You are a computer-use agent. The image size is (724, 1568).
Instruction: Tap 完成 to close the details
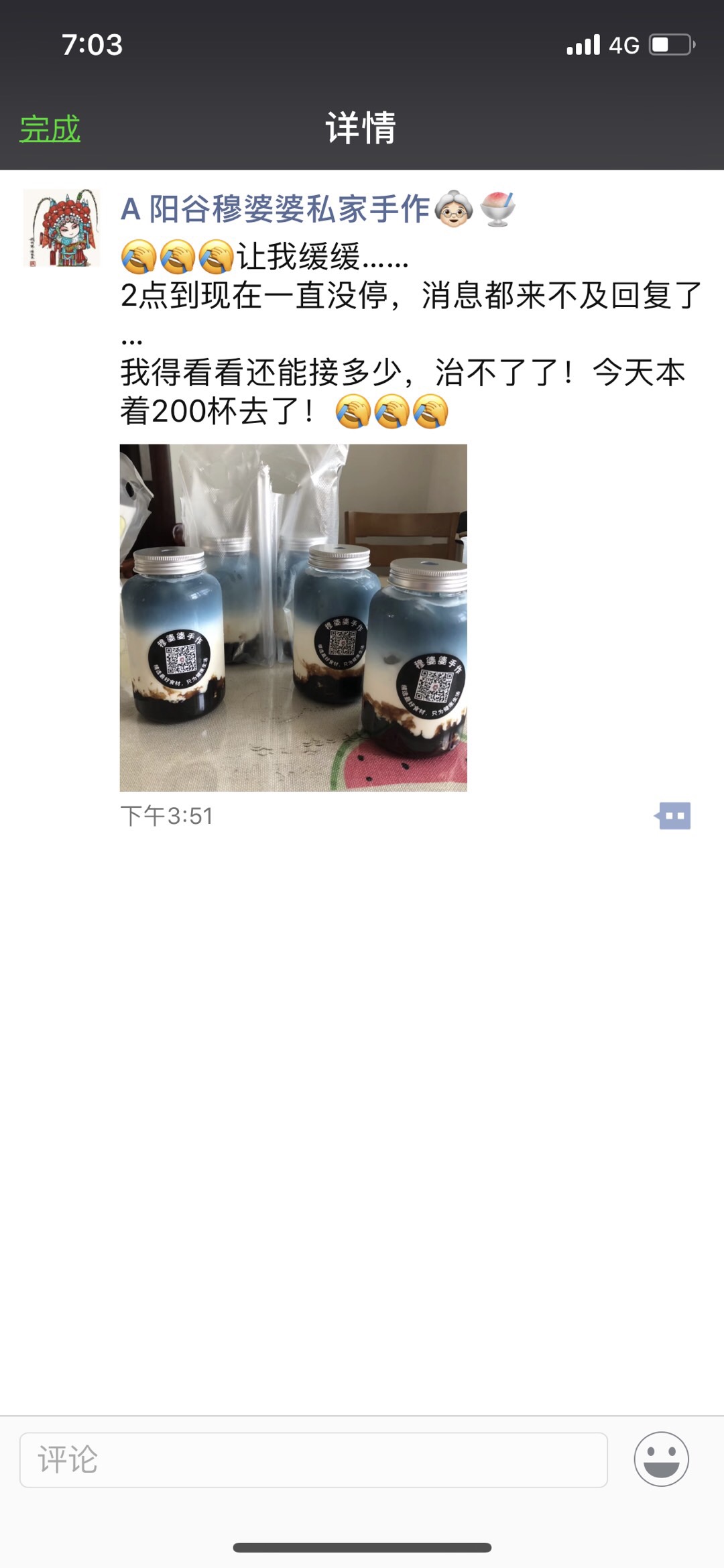click(50, 129)
